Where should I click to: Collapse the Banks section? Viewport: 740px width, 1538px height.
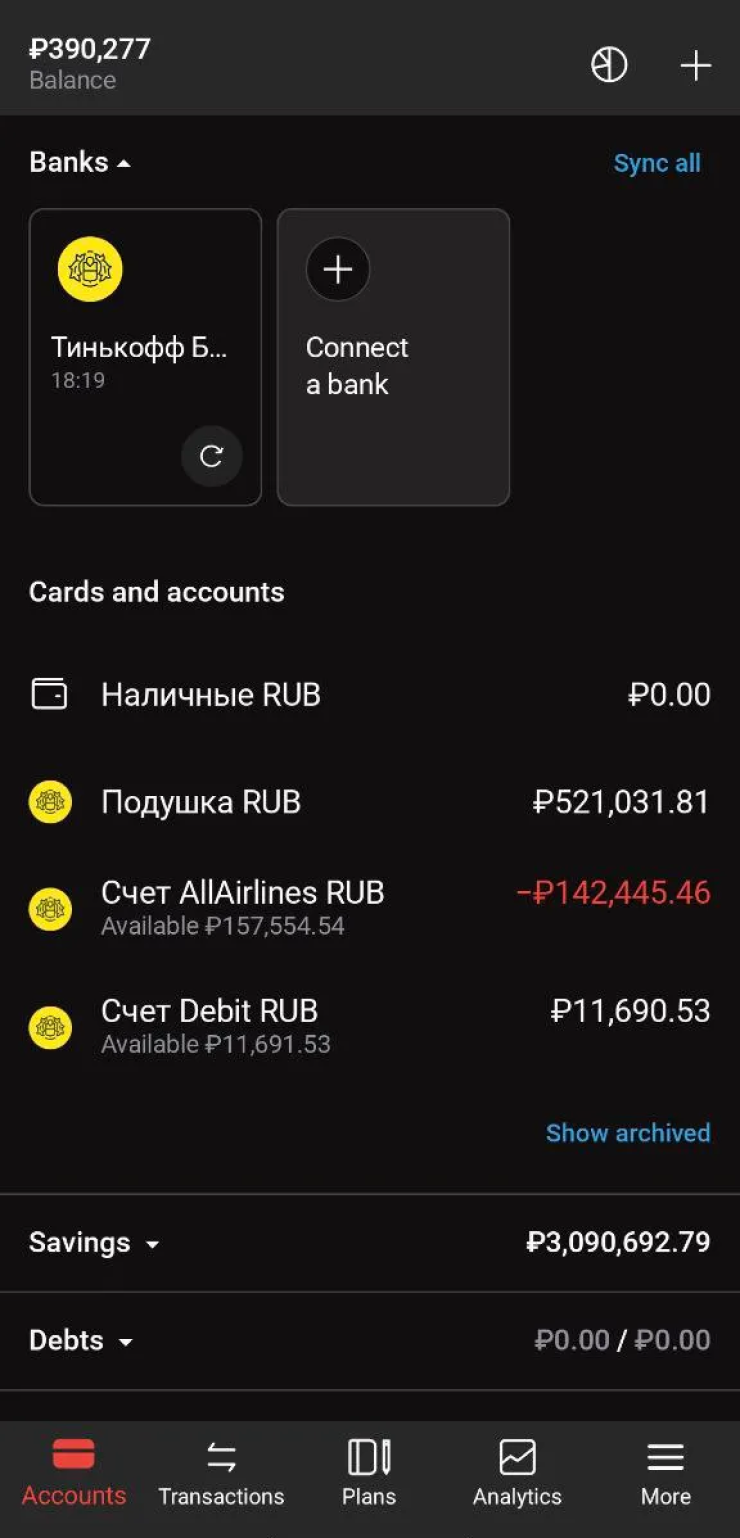tap(80, 162)
